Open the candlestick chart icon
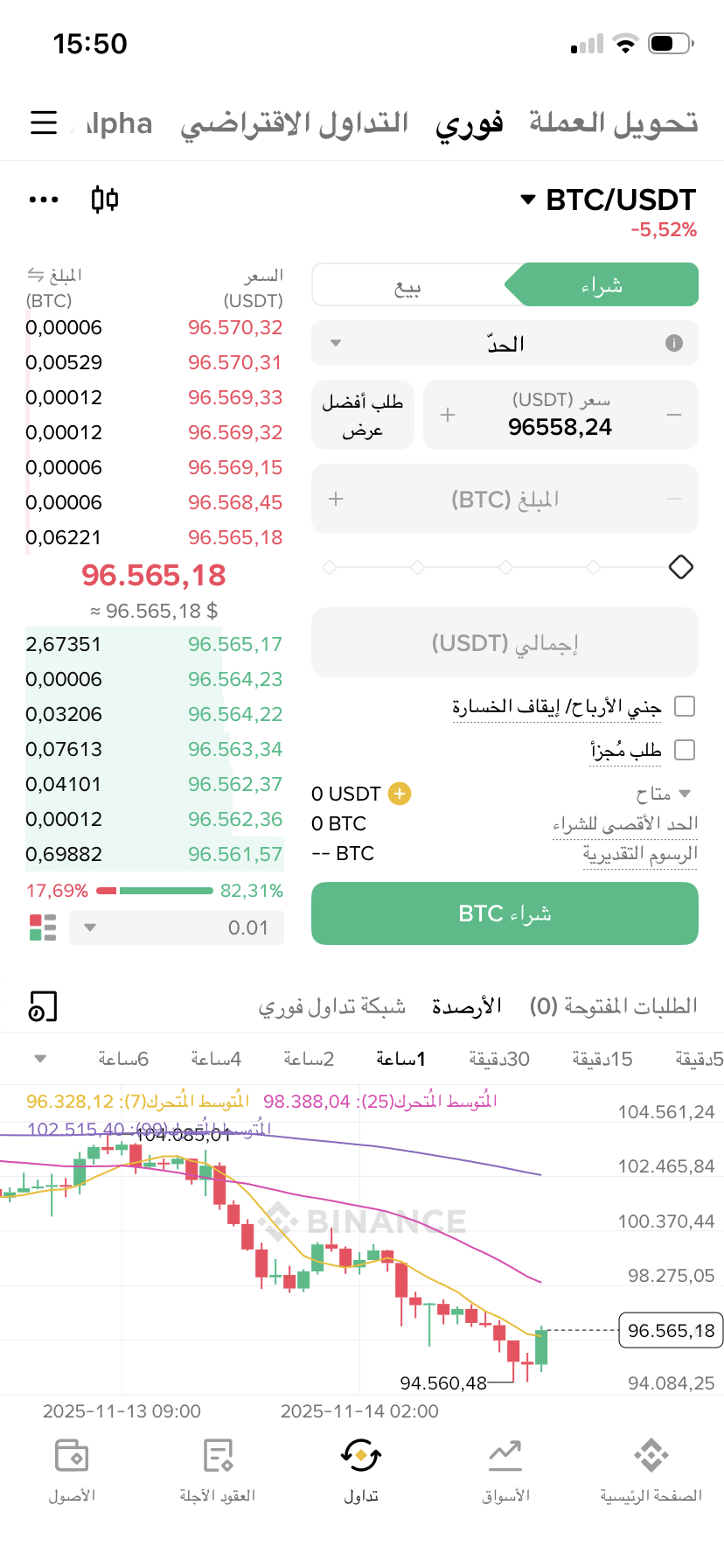Screen dimensions: 724x1568 (x=105, y=199)
